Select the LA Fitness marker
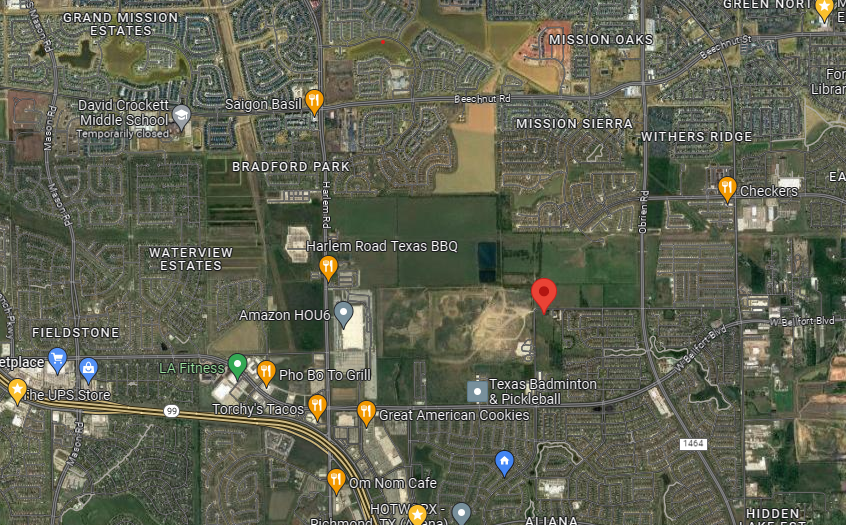Image resolution: width=846 pixels, height=525 pixels. coord(237,365)
